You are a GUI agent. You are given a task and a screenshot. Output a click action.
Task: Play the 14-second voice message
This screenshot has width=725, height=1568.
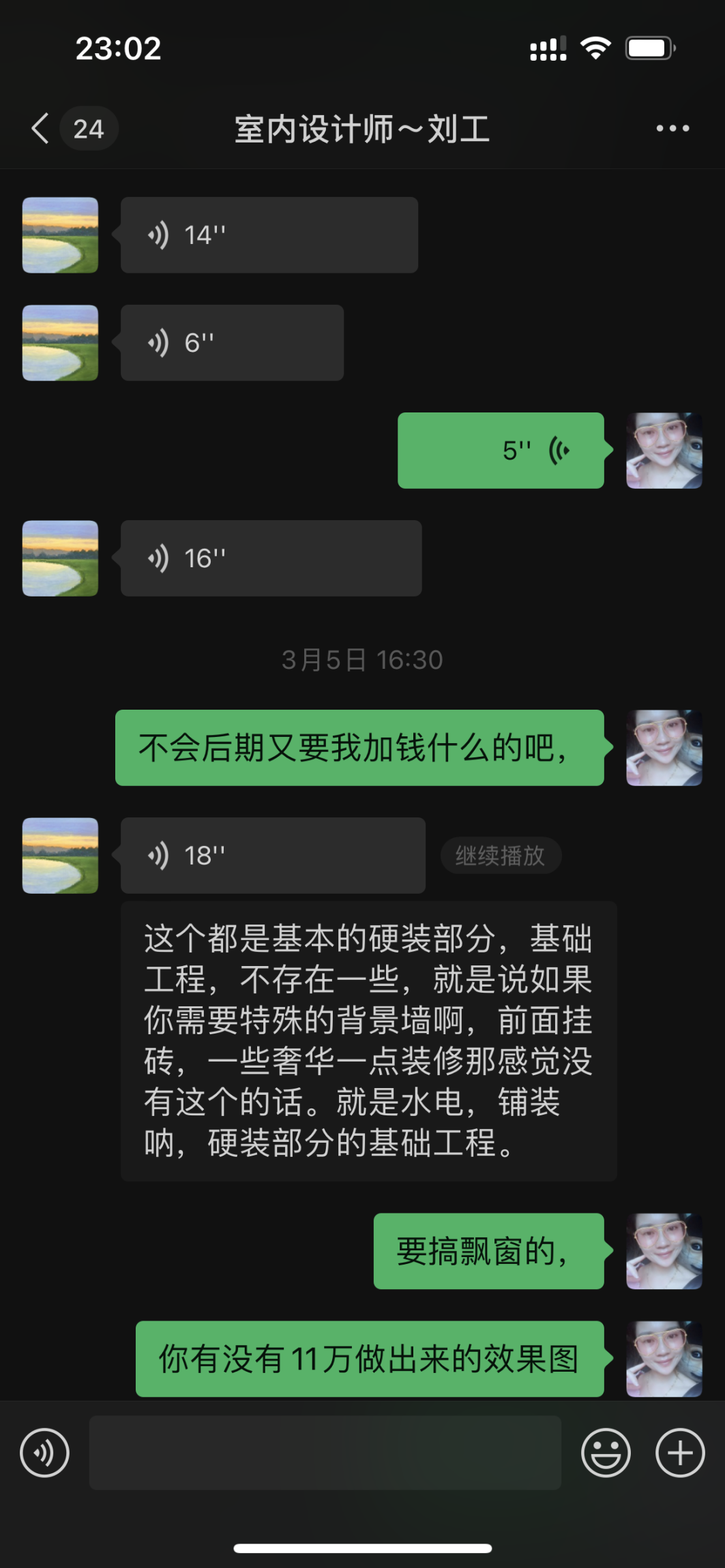[269, 235]
